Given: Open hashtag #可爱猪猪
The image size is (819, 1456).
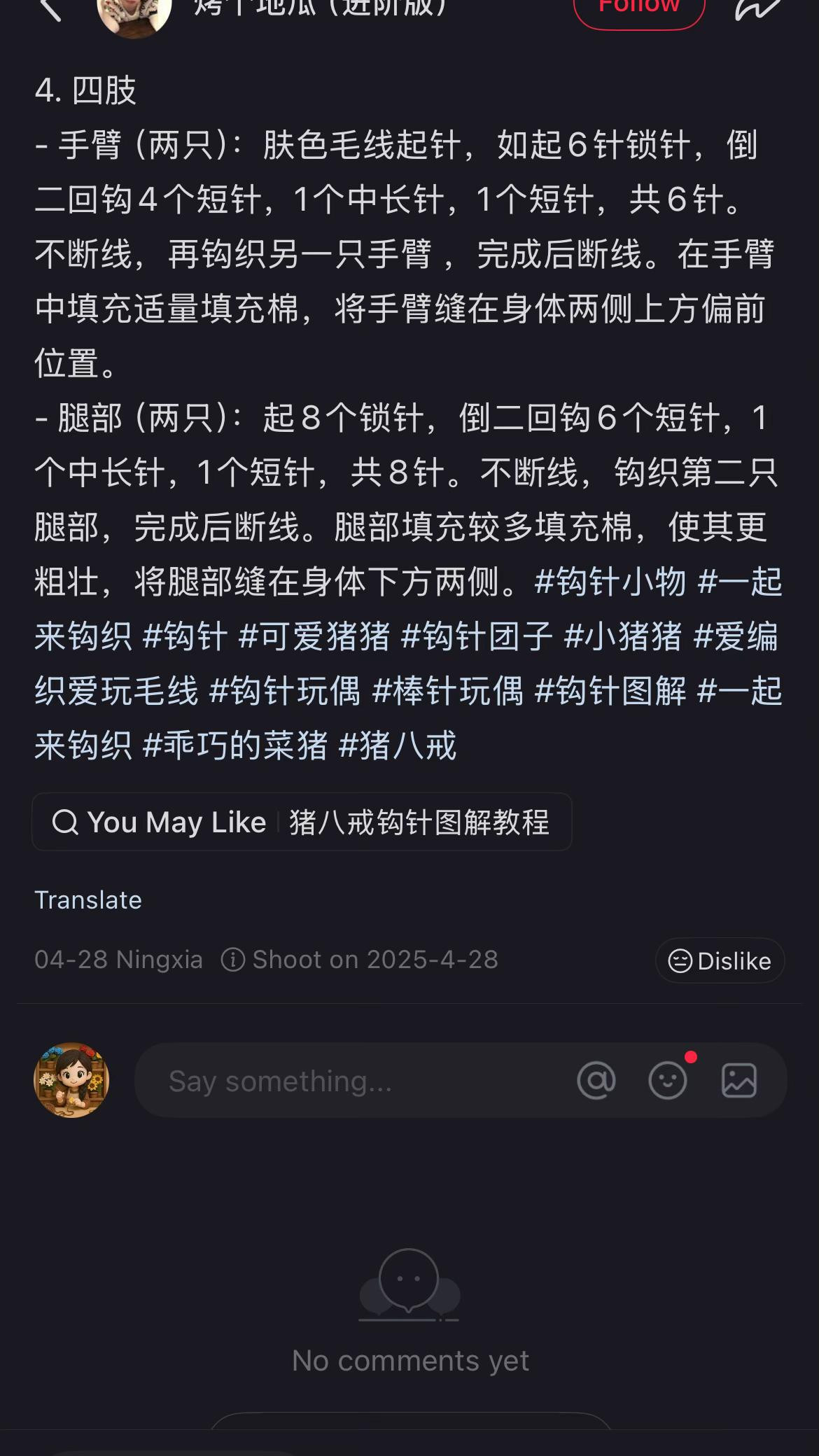Looking at the screenshot, I should [314, 637].
